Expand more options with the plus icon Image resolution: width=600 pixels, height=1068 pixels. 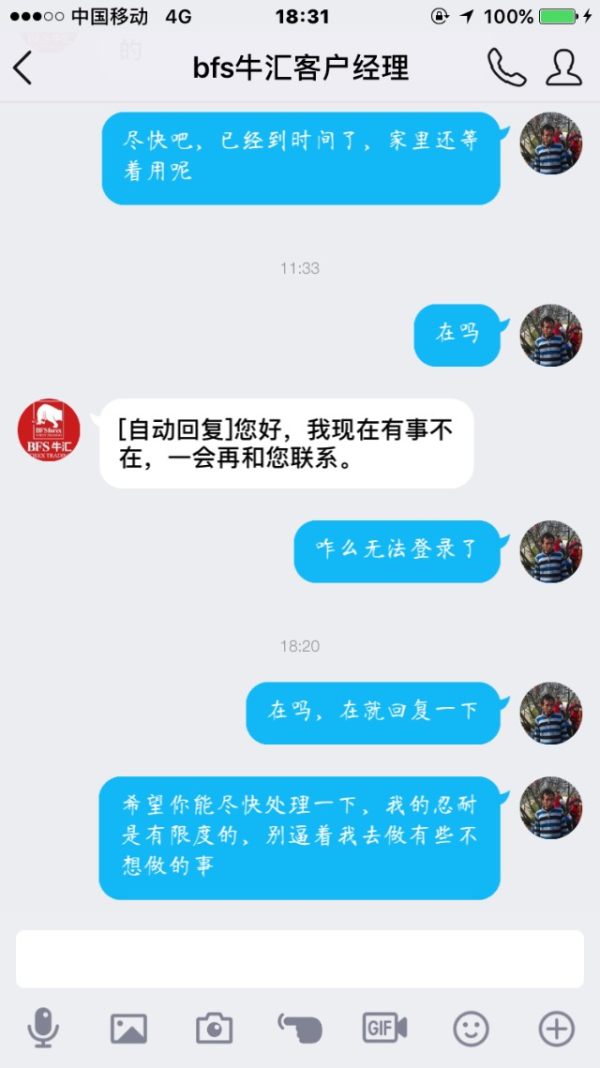(556, 1028)
